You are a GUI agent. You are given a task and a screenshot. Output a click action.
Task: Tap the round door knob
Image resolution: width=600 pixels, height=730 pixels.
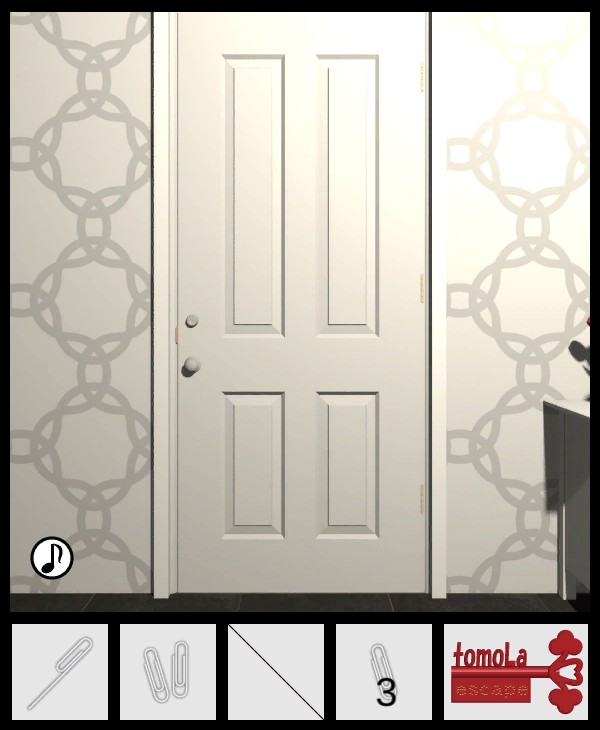click(191, 367)
